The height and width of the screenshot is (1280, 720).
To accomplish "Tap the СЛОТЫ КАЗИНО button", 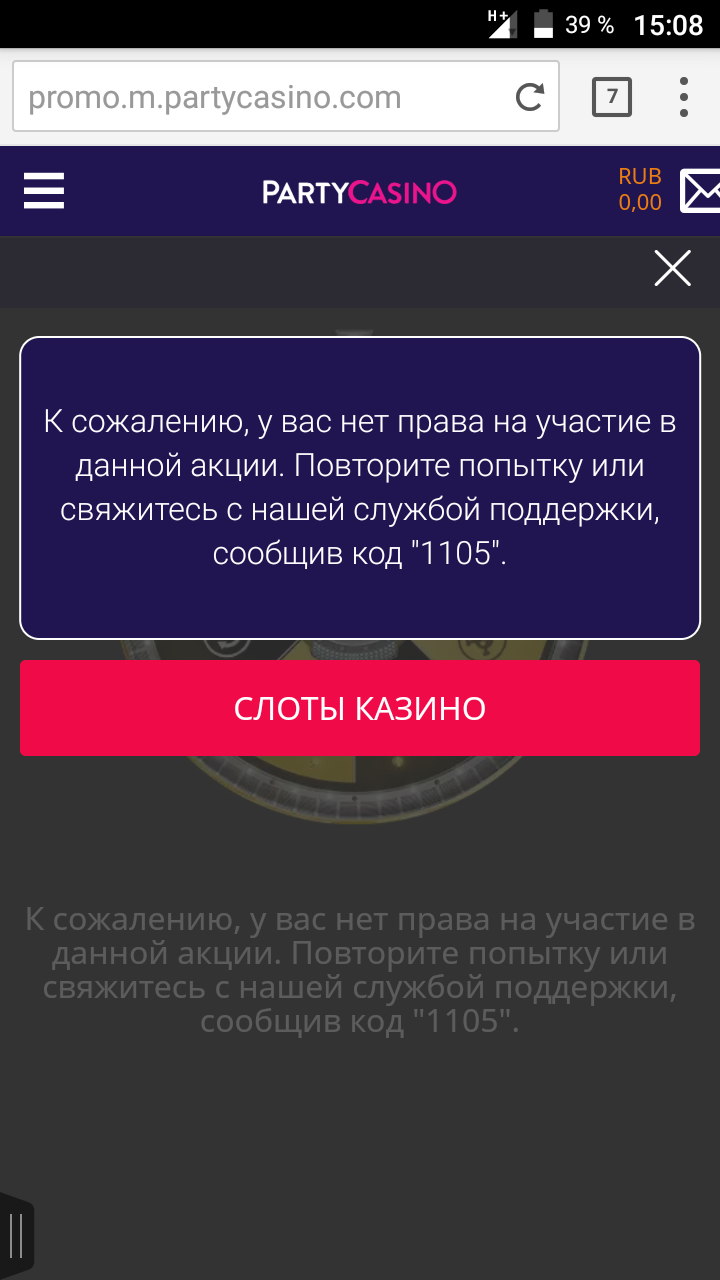I will point(360,708).
